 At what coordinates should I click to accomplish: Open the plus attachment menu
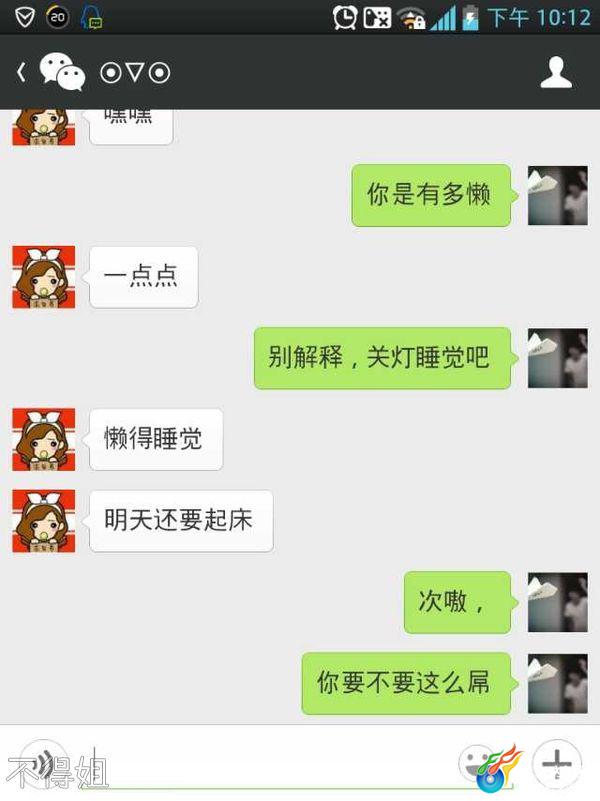click(557, 764)
